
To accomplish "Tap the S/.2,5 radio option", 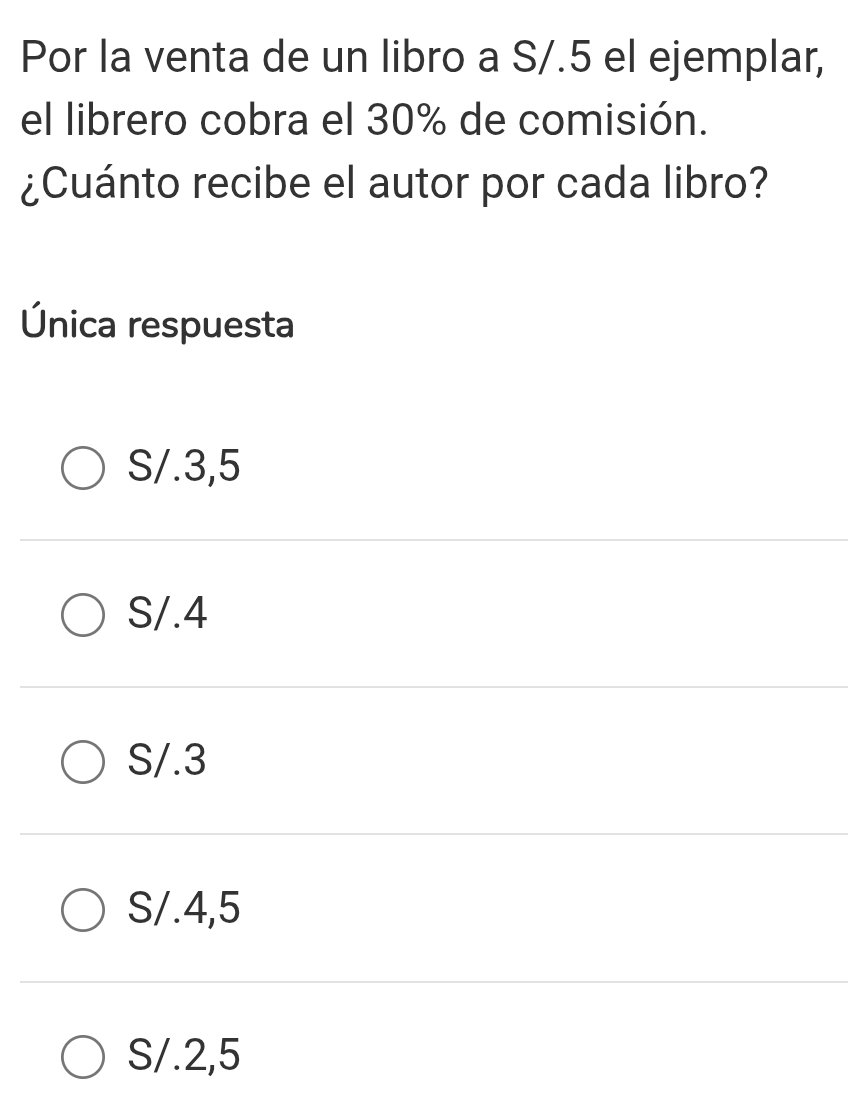I will [x=84, y=1057].
